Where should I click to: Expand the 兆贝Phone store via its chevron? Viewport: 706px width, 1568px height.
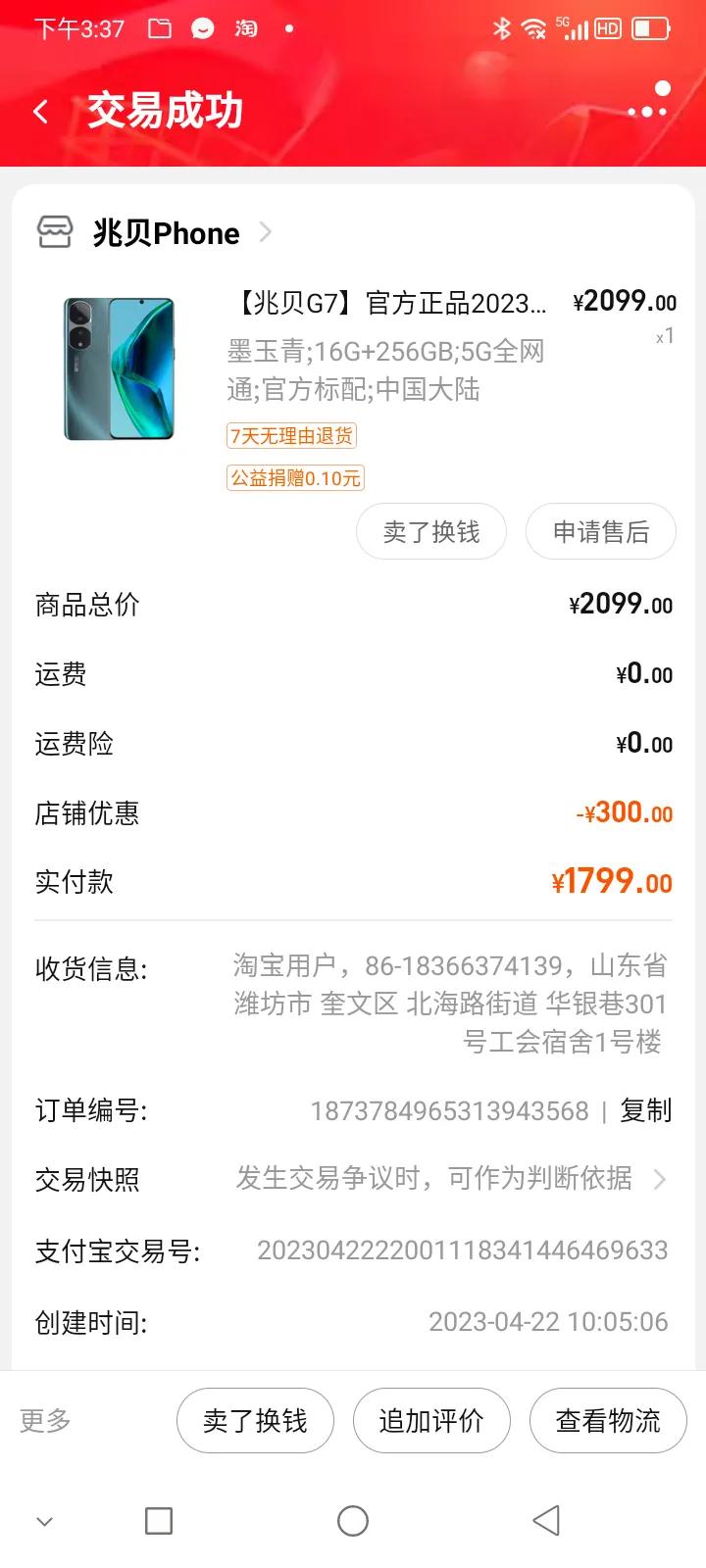click(265, 233)
